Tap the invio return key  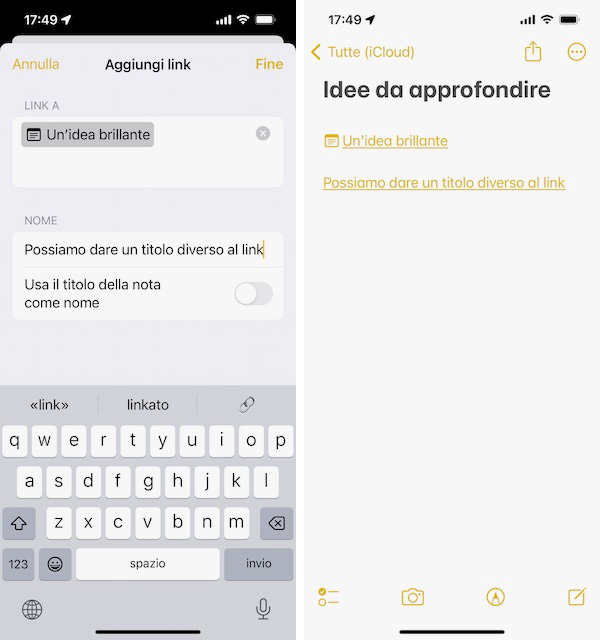[259, 564]
